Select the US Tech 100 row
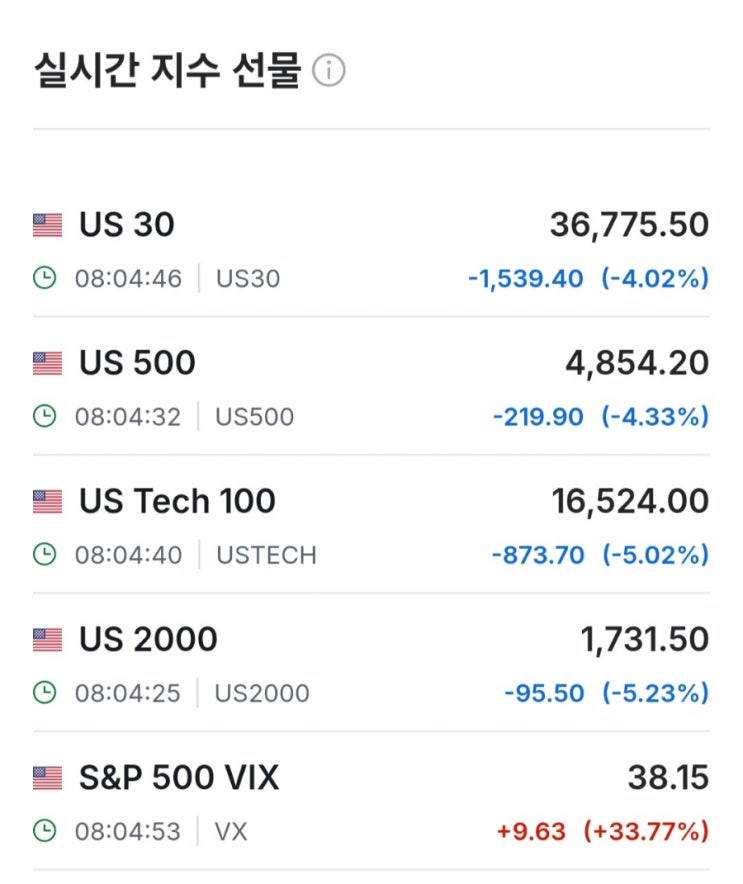Viewport: 743px width, 884px height. (178, 501)
